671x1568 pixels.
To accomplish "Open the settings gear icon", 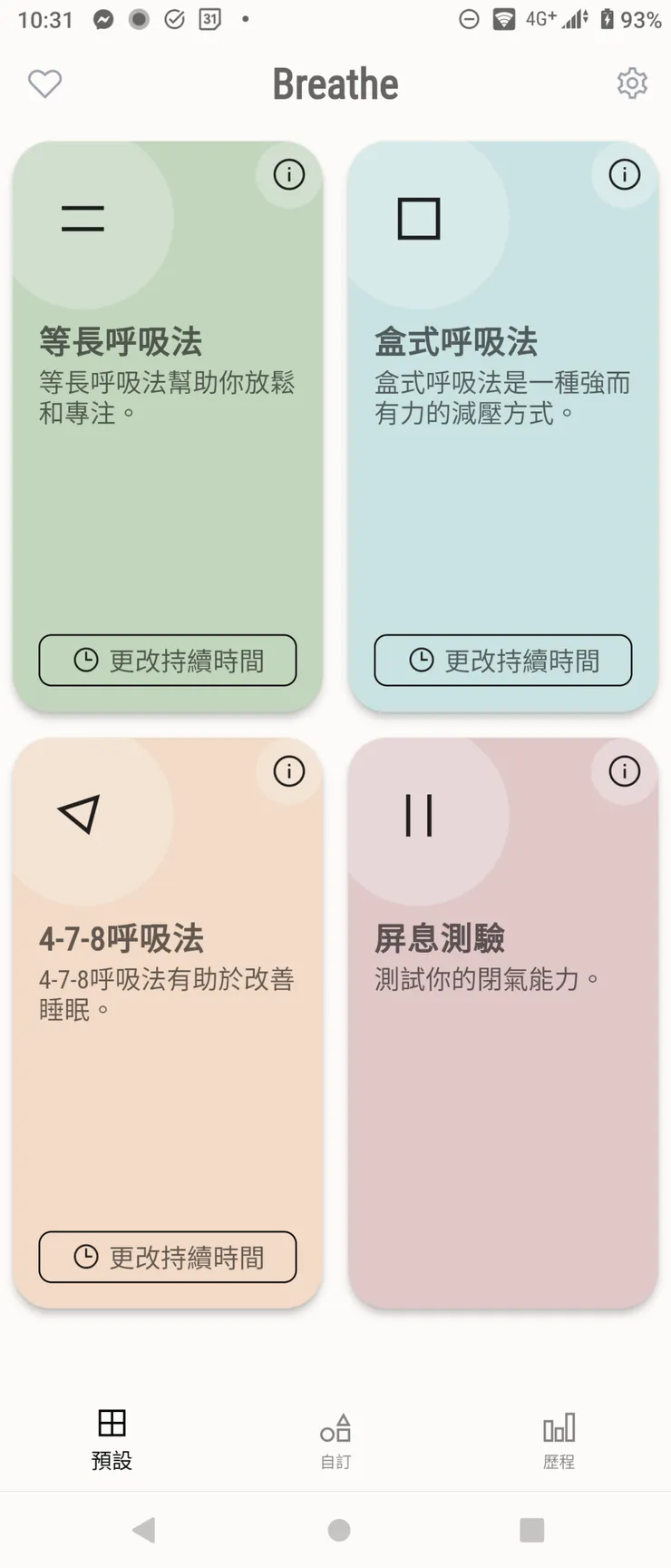I will (632, 83).
